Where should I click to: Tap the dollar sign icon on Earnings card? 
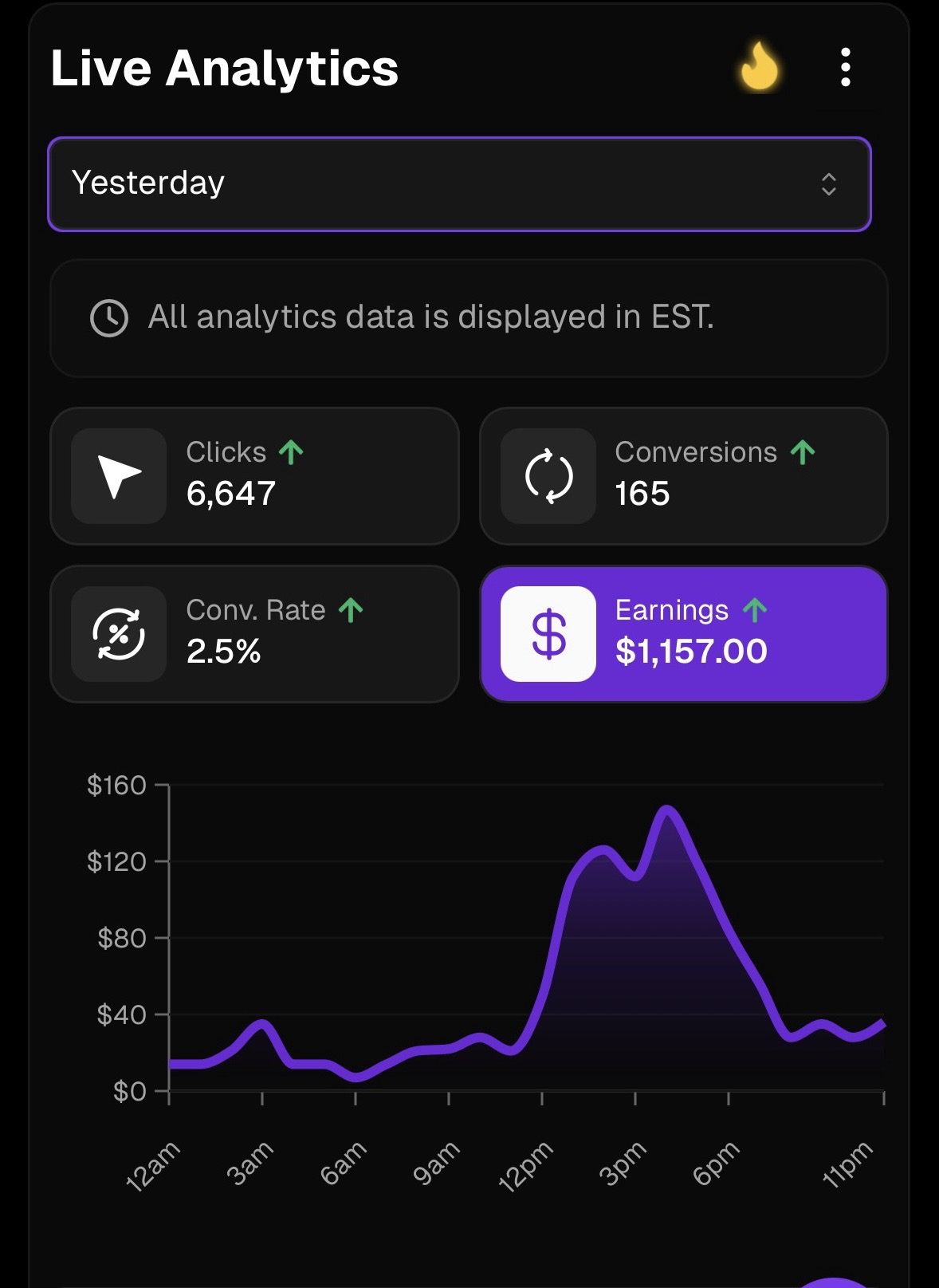pyautogui.click(x=548, y=634)
